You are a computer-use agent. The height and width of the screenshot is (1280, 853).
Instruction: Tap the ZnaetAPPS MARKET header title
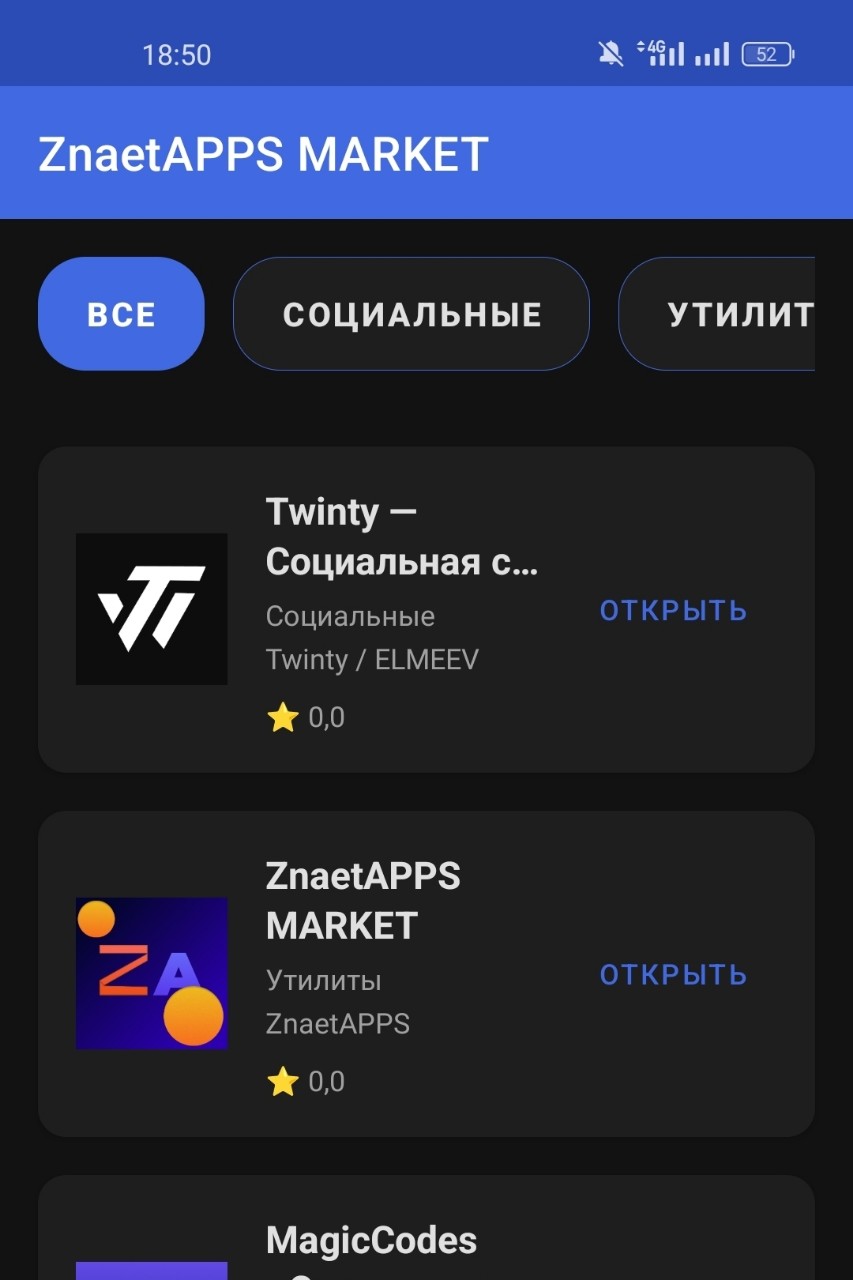click(x=262, y=153)
